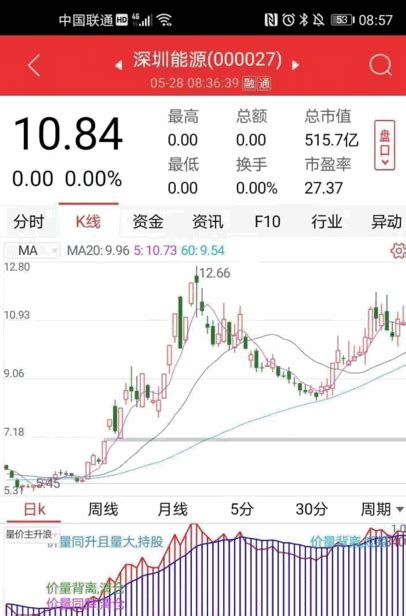Viewport: 406px width, 616px height.
Task: Switch to the 分时 tab
Action: click(x=29, y=222)
